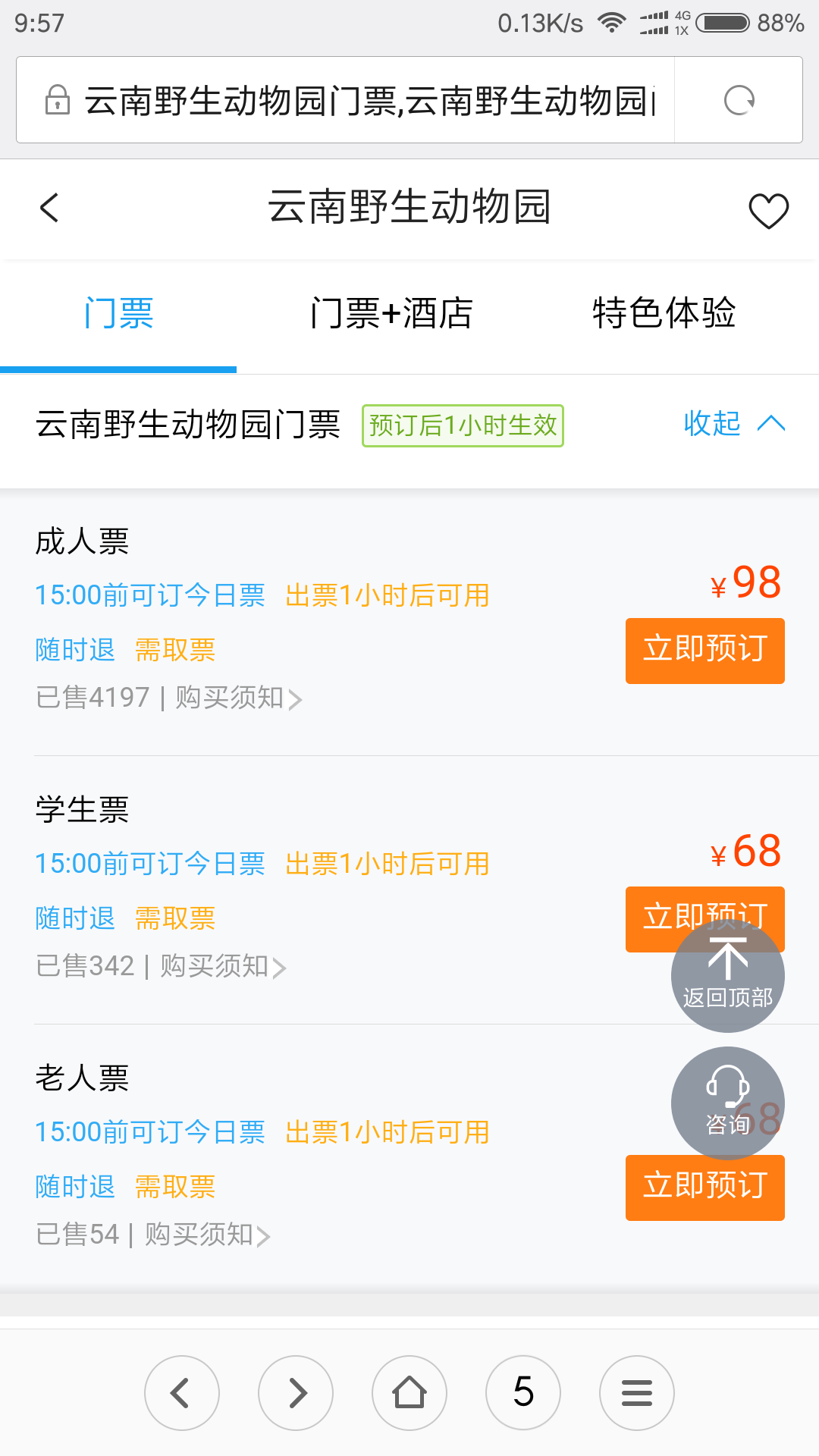Select the 门票 tab
819x1456 pixels.
tap(119, 313)
